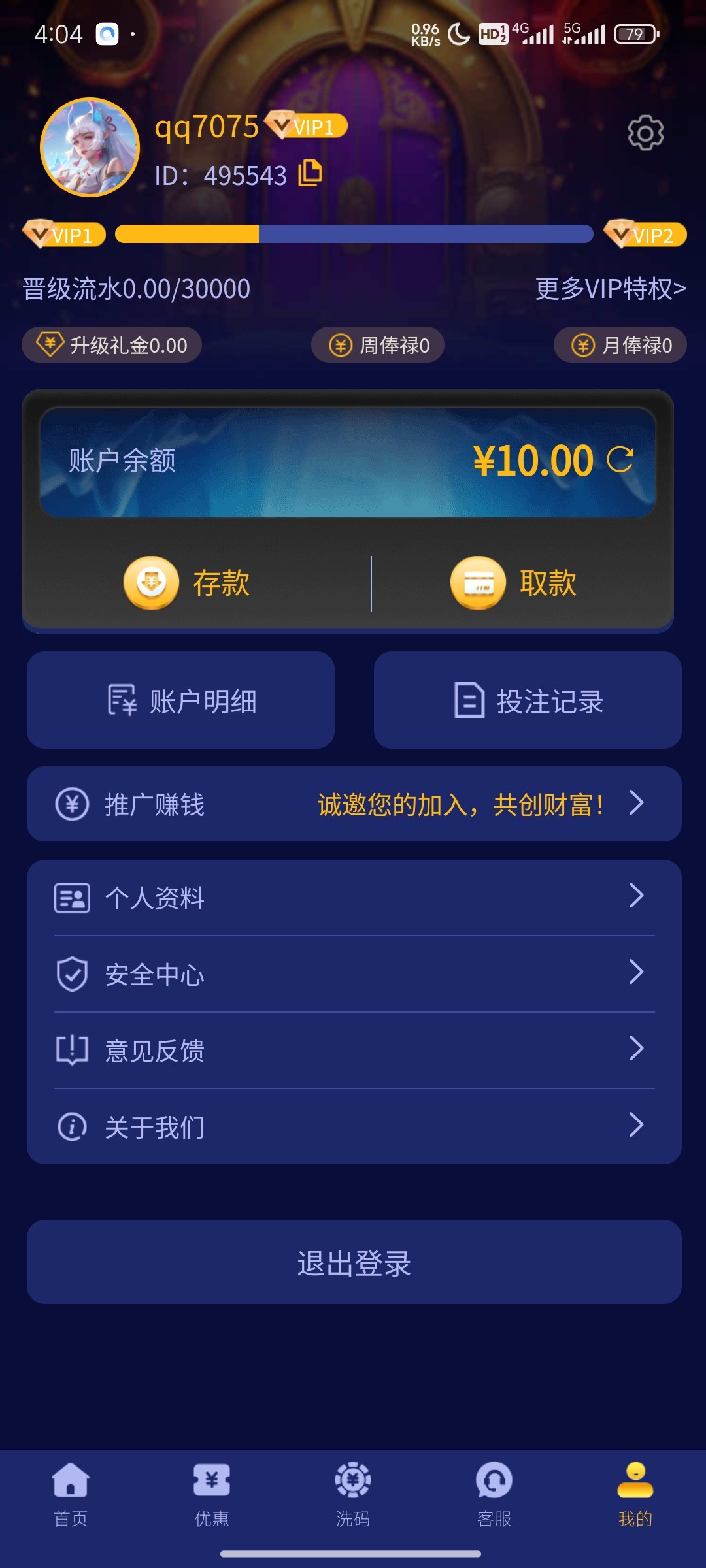Tap the 周俸禄 chip

tap(378, 345)
